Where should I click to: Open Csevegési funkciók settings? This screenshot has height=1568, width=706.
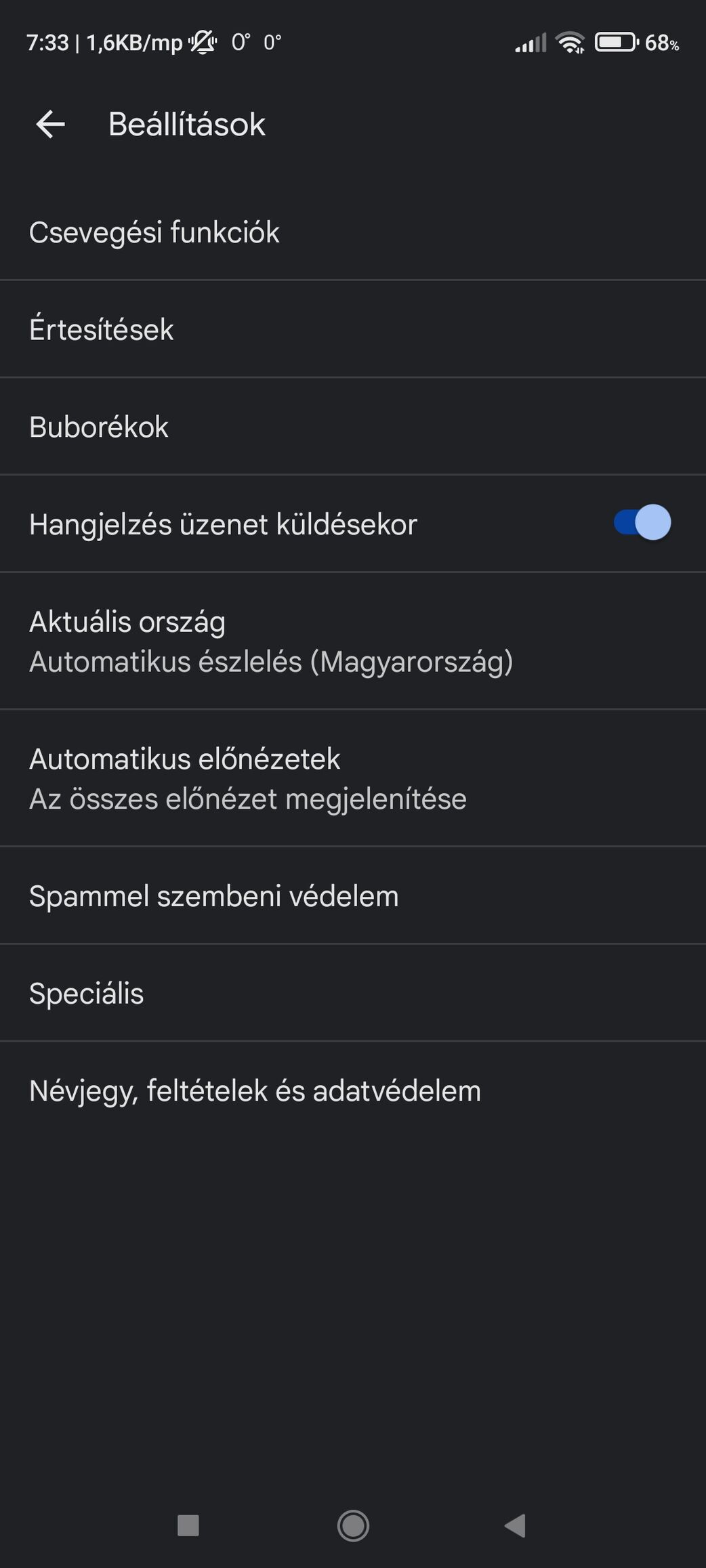point(154,232)
